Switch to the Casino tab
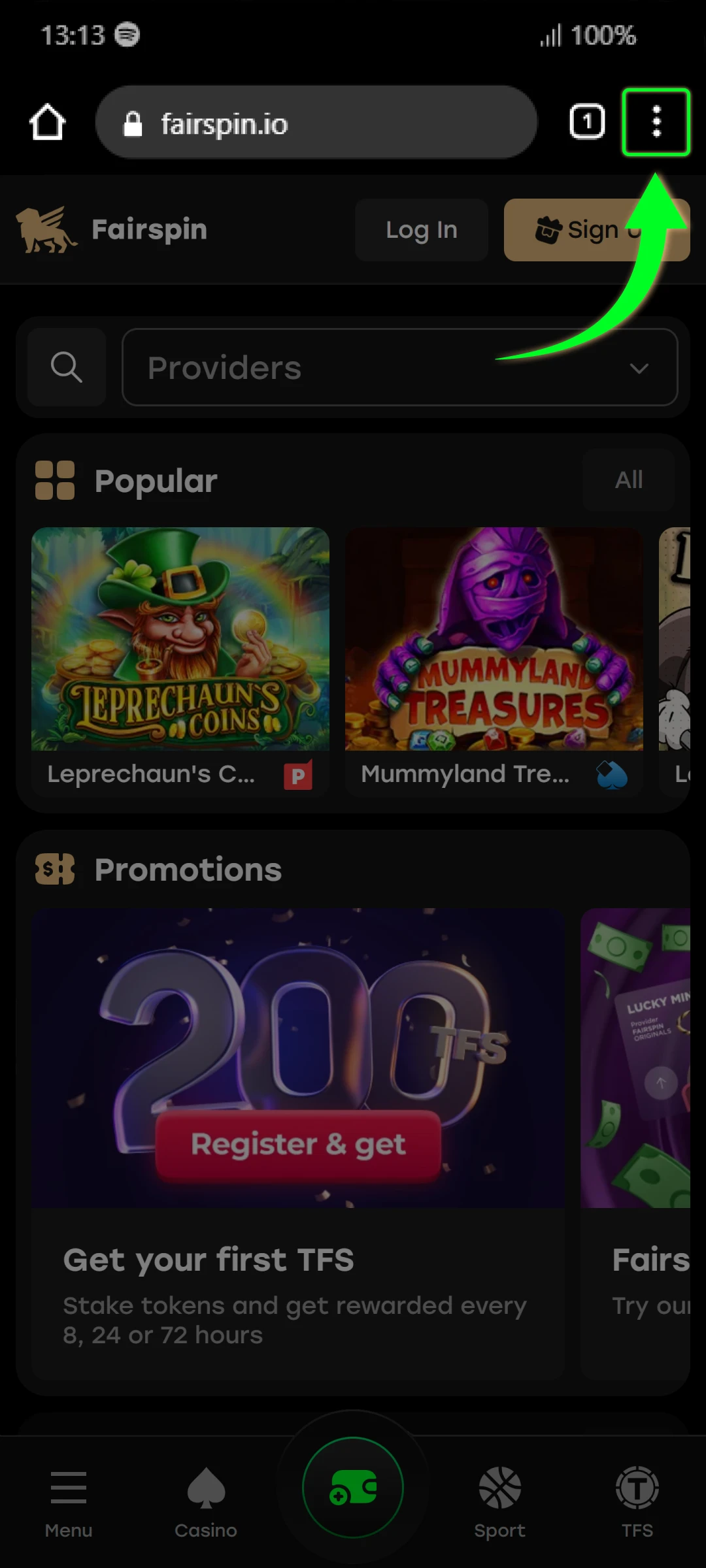The height and width of the screenshot is (1568, 706). [206, 1500]
